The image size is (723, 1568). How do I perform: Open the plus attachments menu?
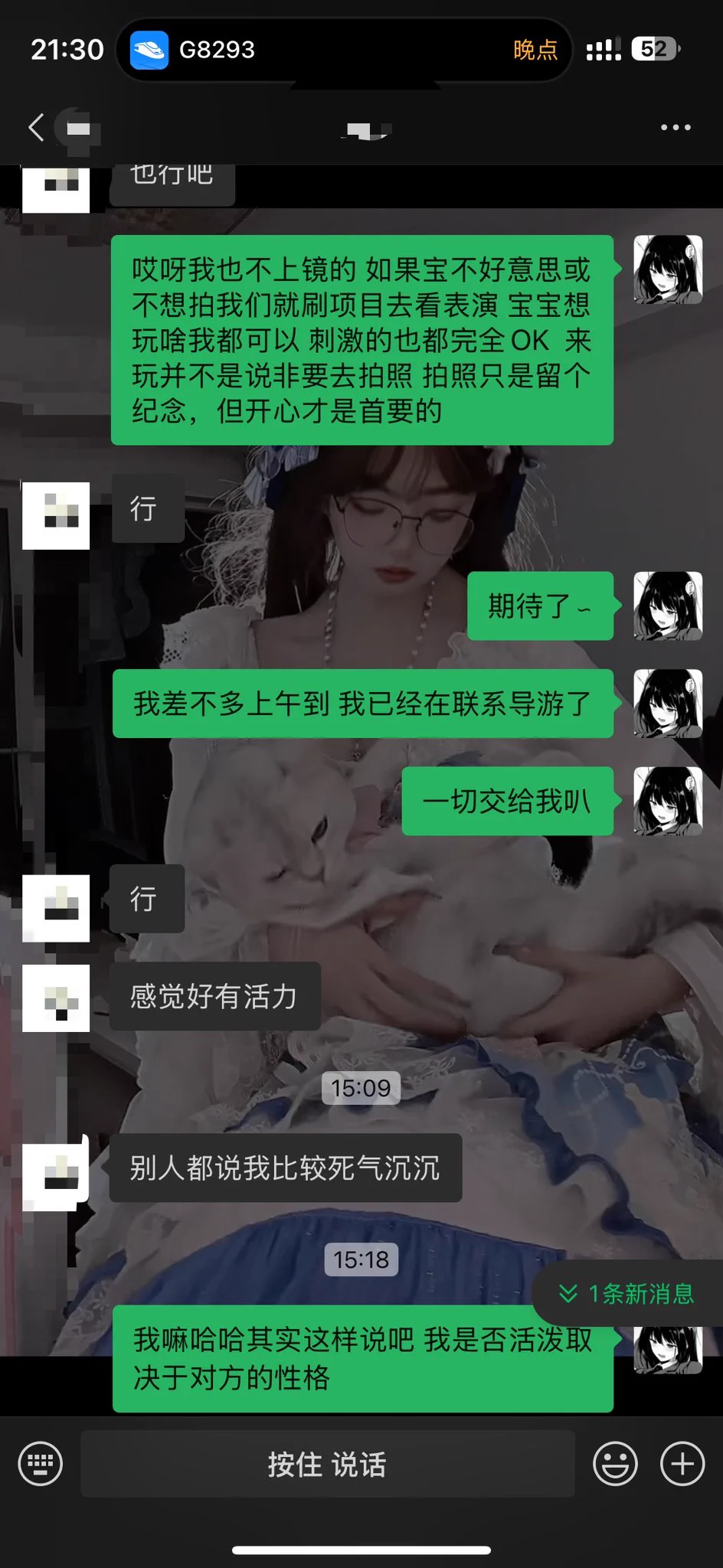[x=682, y=1463]
